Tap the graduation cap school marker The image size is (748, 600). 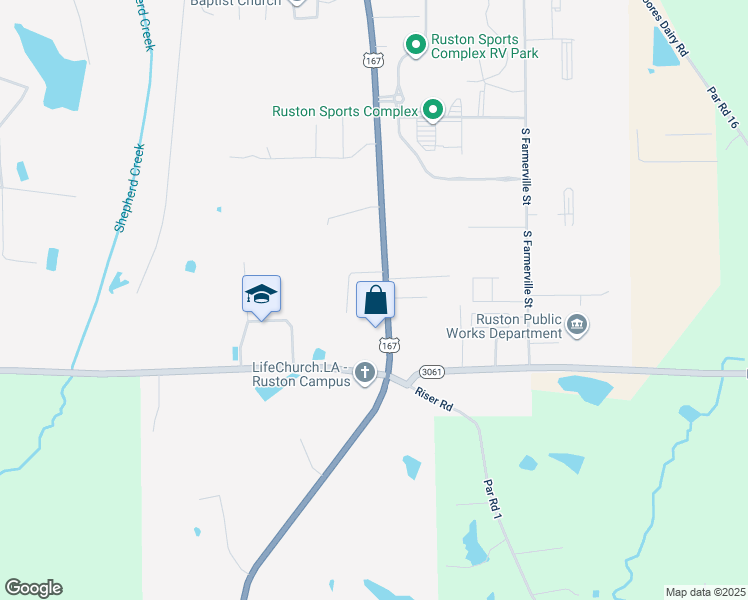coord(261,297)
